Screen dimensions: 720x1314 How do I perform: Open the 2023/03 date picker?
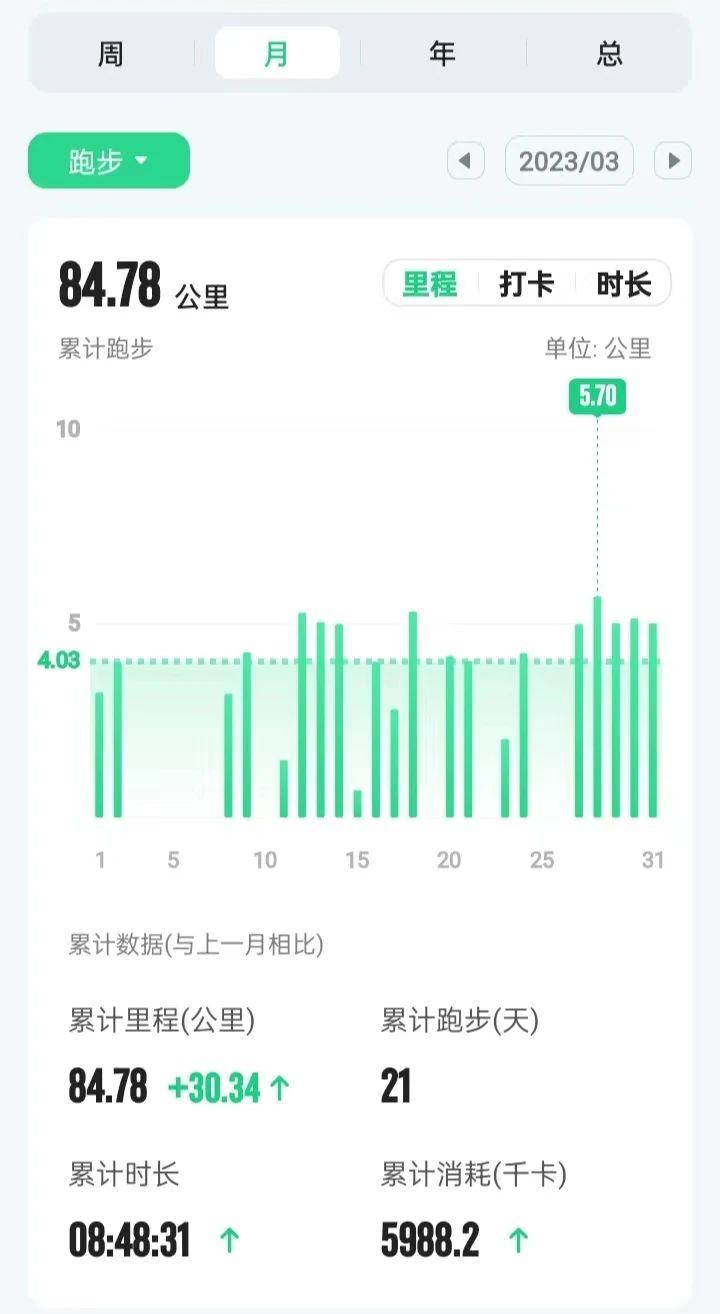pos(569,161)
